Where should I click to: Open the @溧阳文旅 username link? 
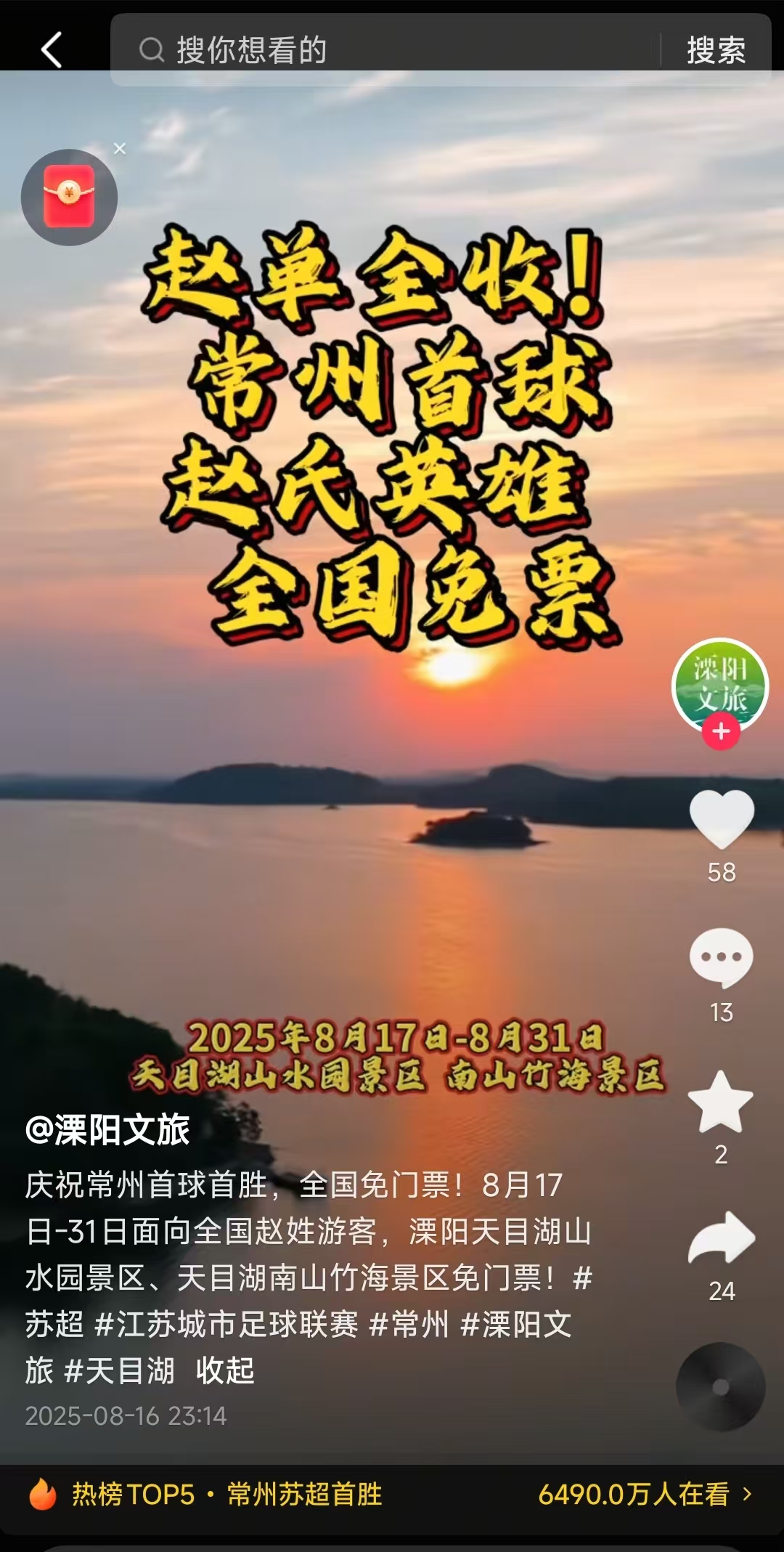tap(107, 1130)
